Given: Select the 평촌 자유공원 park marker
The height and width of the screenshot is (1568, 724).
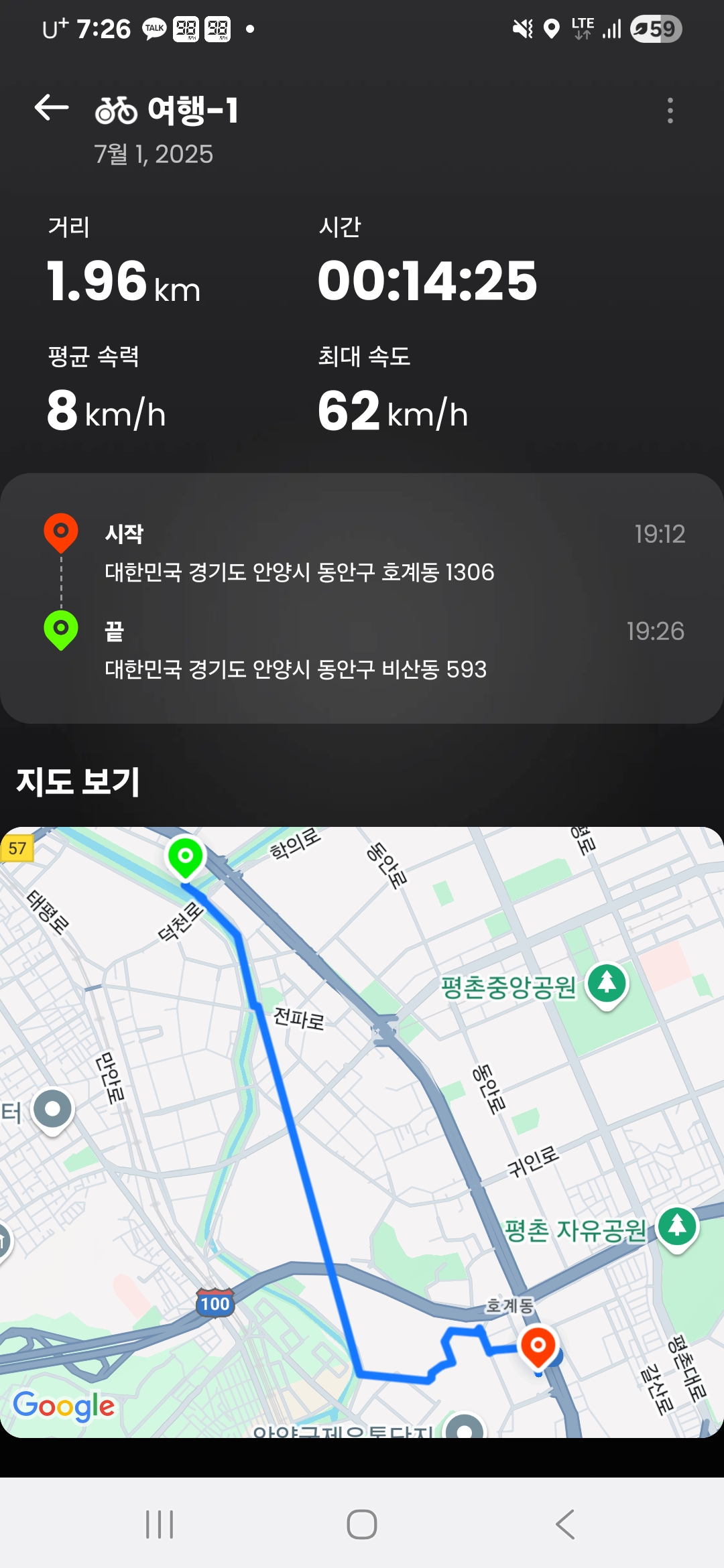Looking at the screenshot, I should click(678, 1229).
